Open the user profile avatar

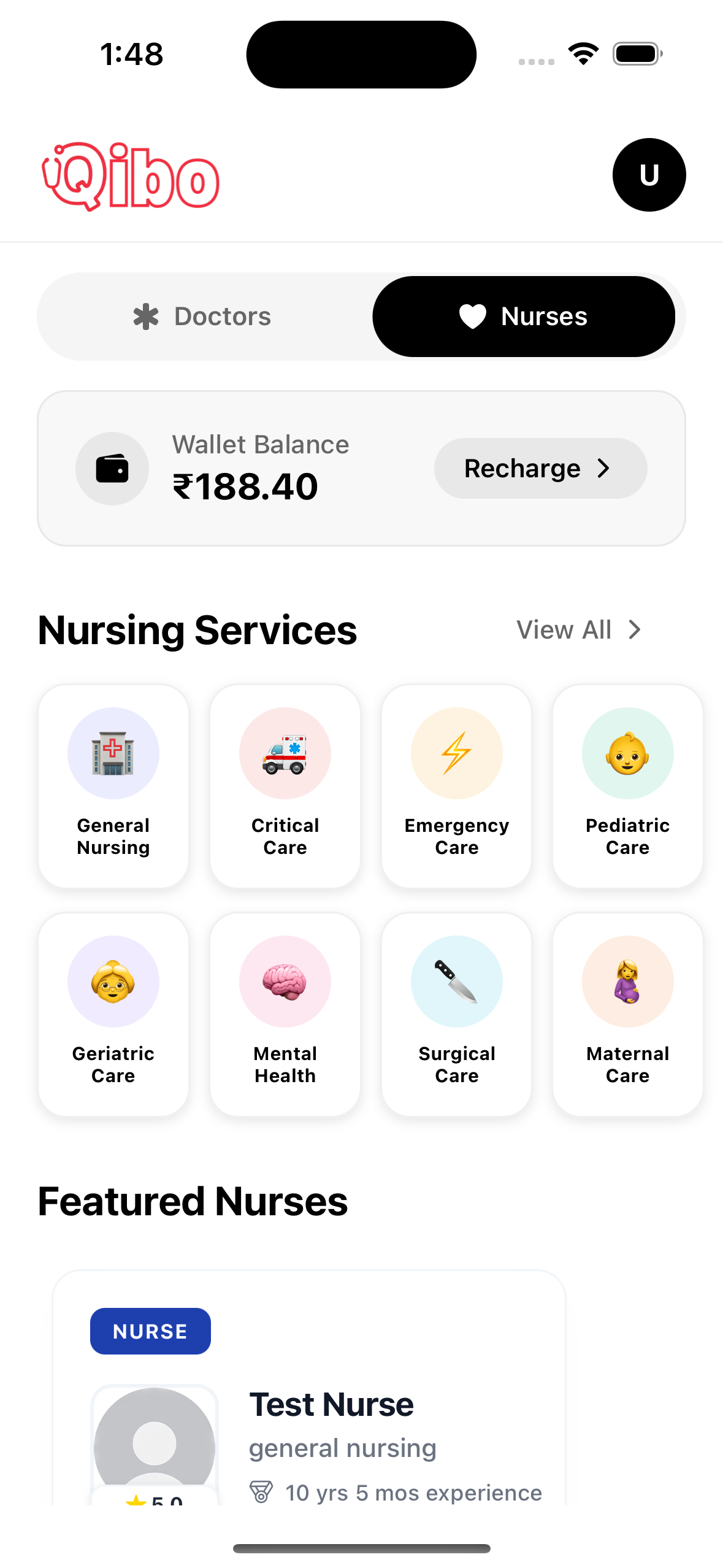point(649,175)
